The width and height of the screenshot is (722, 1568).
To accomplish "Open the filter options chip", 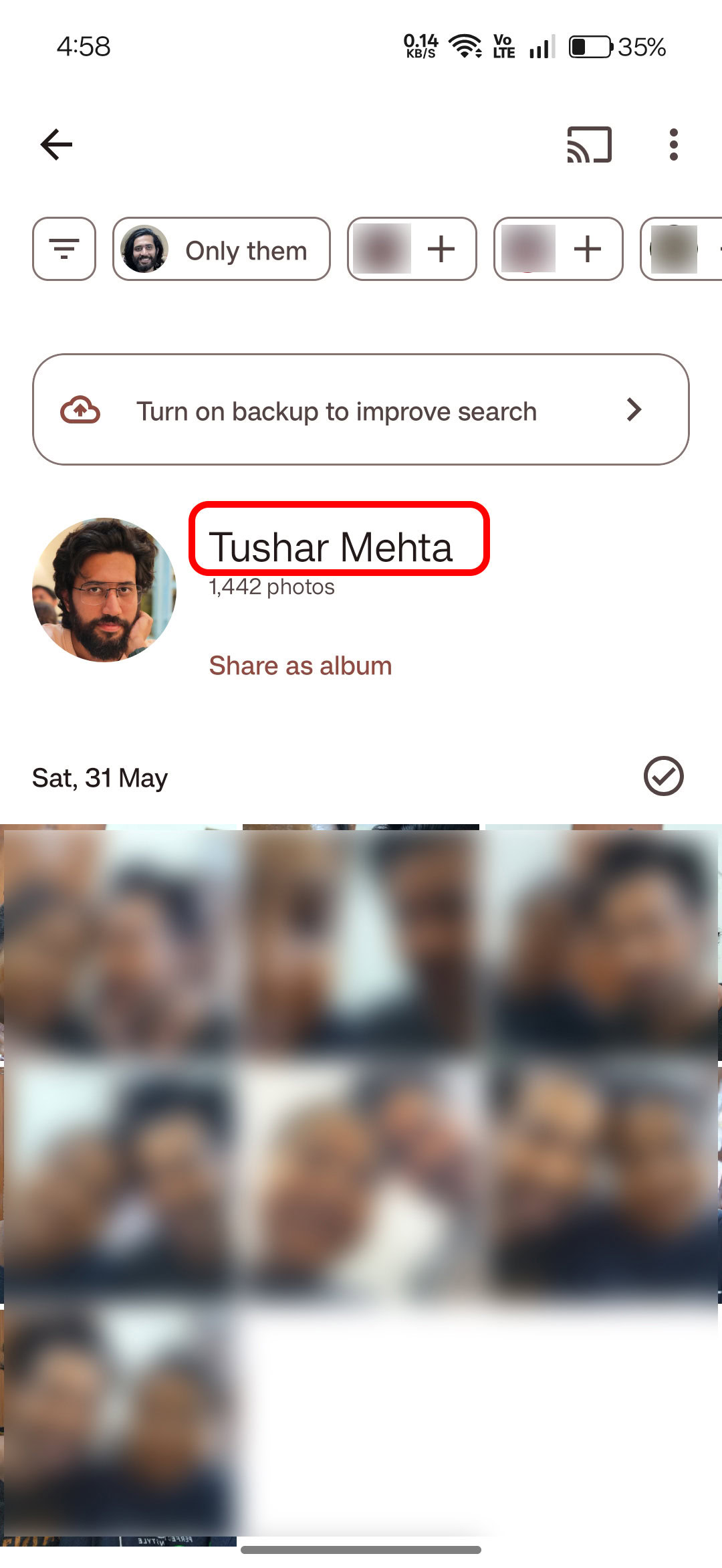I will click(x=64, y=249).
